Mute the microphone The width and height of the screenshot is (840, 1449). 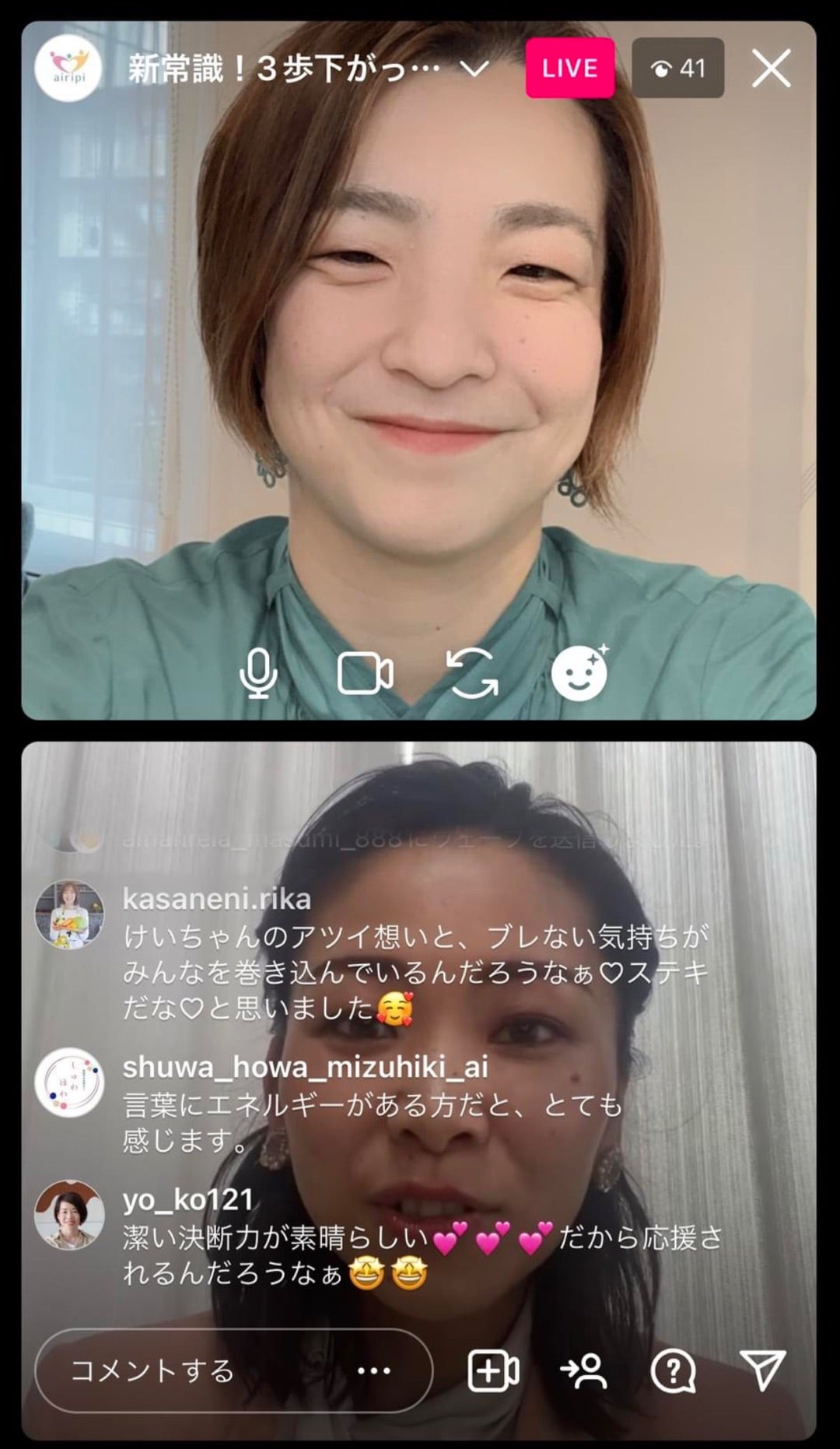(x=258, y=673)
